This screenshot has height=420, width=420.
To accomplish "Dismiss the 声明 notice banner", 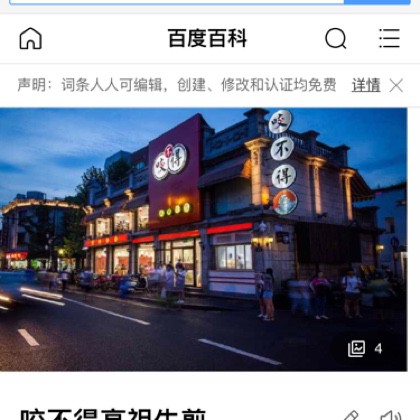I will [x=396, y=85].
